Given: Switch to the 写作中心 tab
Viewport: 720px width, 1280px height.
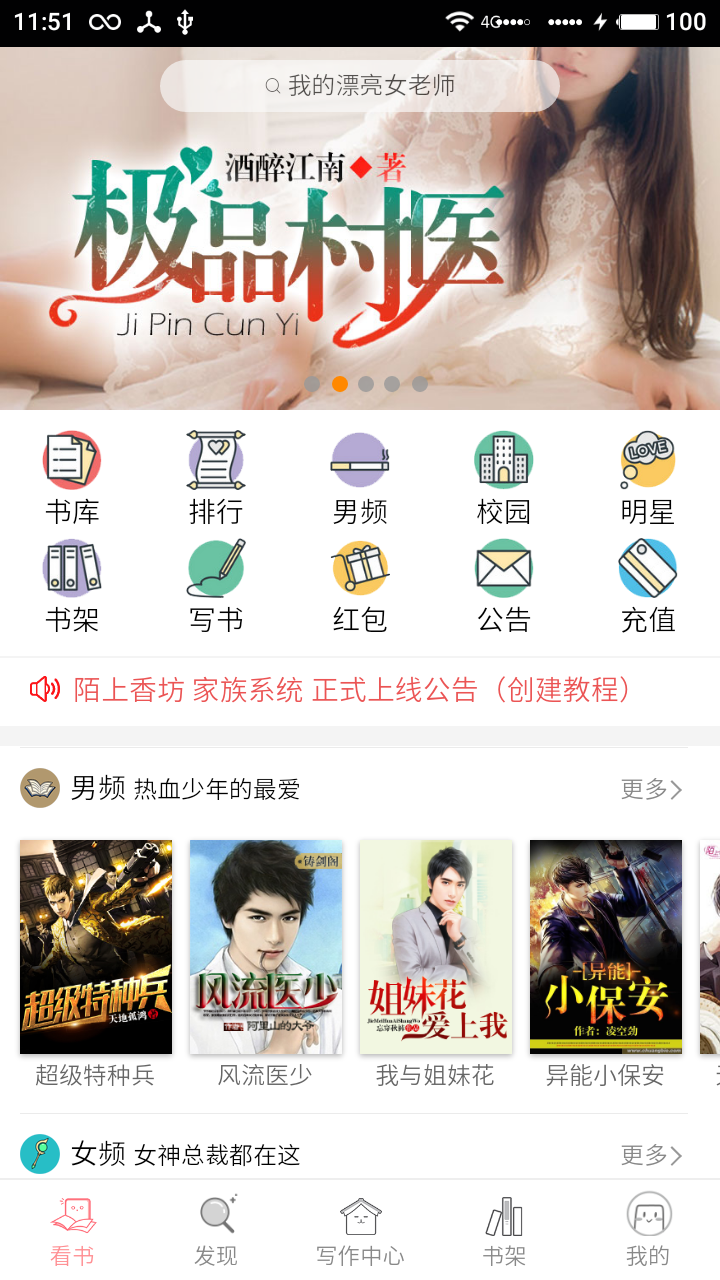Looking at the screenshot, I should (x=360, y=1231).
